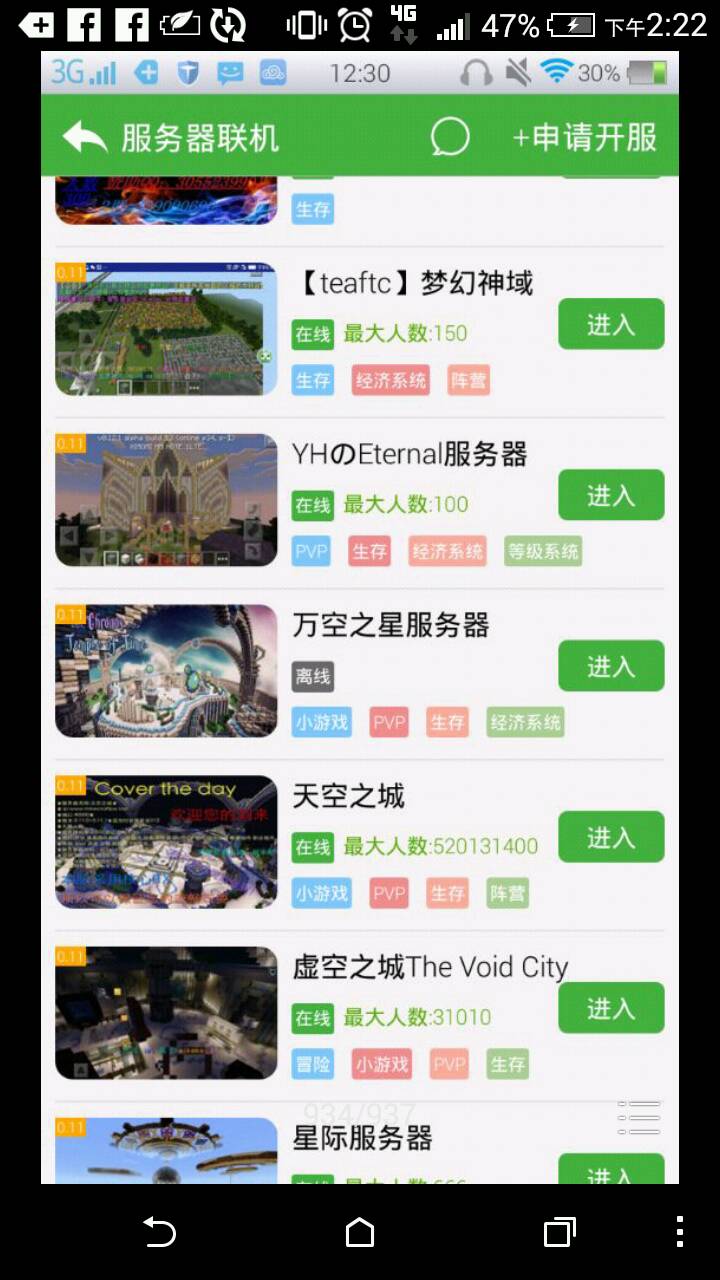Open 虚空之城The Void City thumbnail
Screen dimensions: 720x1280
pos(166,1013)
